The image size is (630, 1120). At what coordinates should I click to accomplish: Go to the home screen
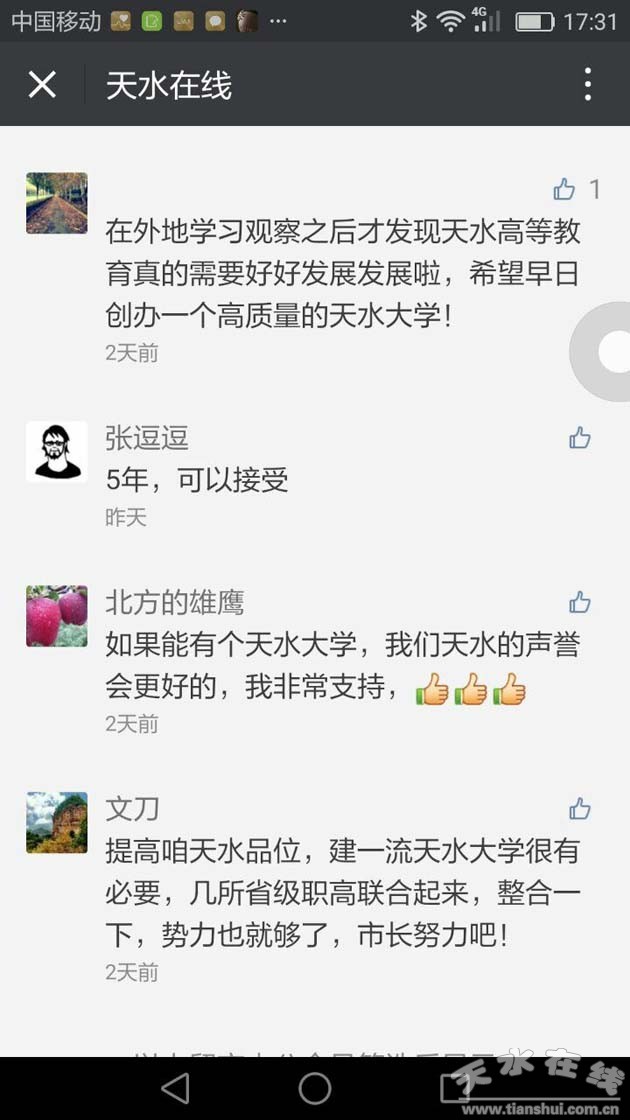315,1088
